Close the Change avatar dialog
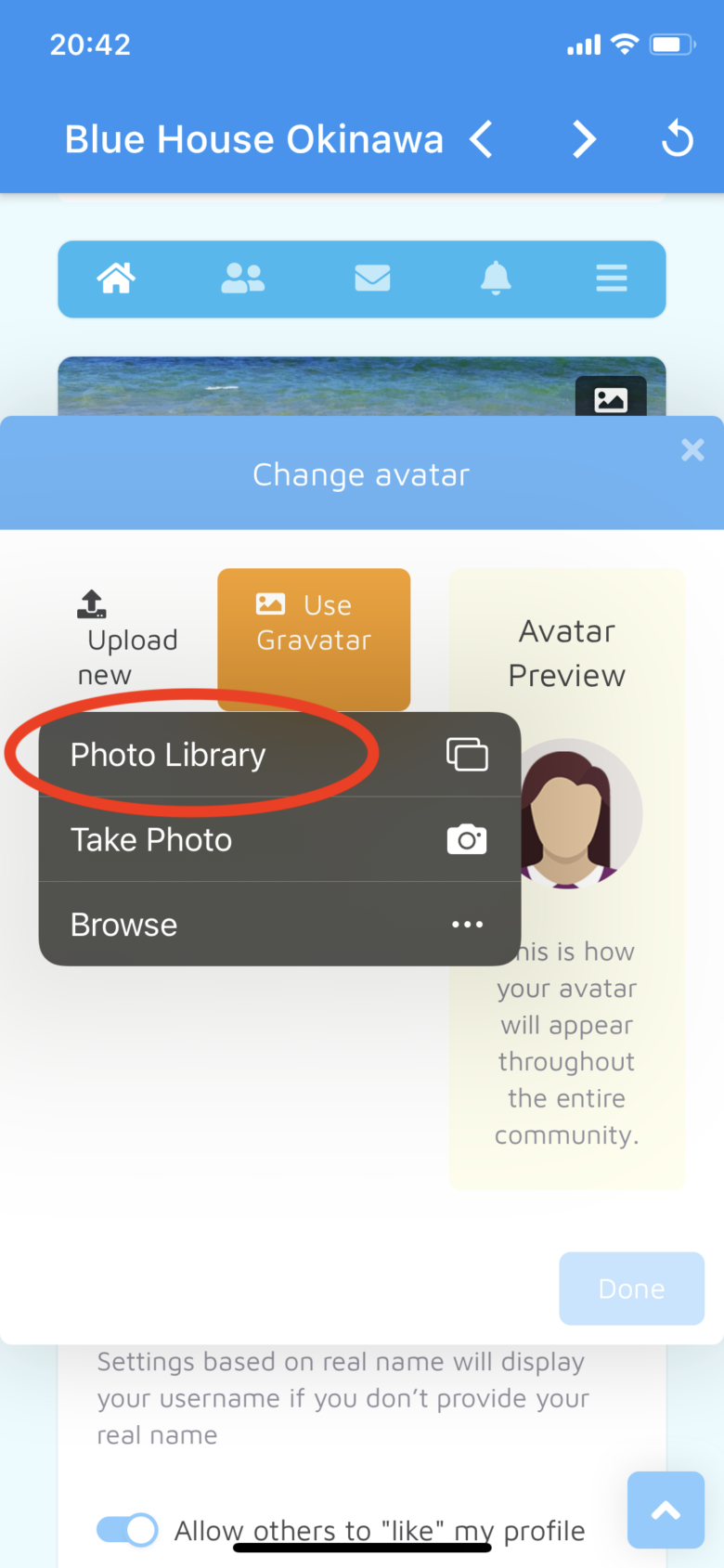The width and height of the screenshot is (724, 1568). [x=692, y=450]
